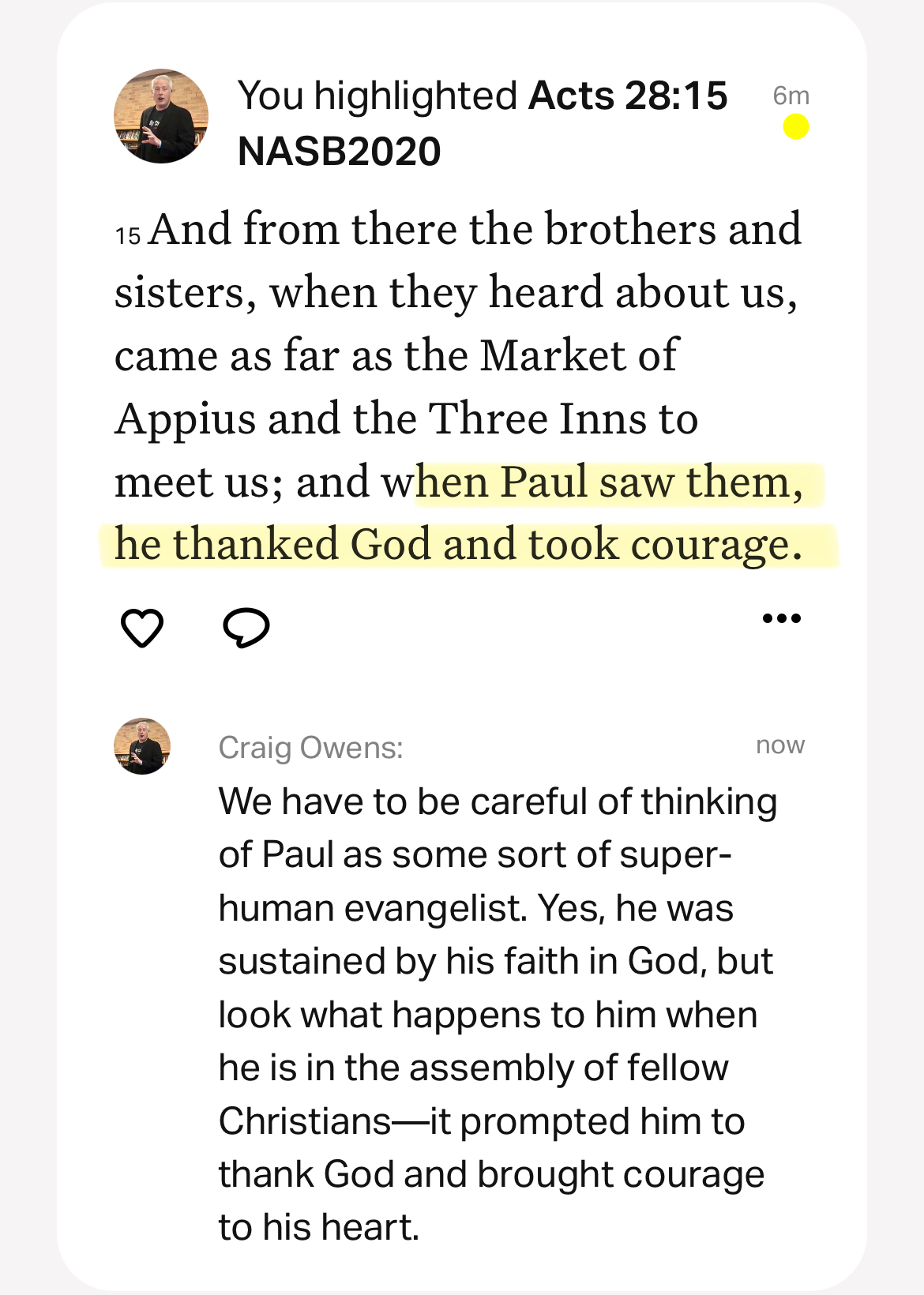This screenshot has width=924, height=1295.
Task: Open the profile photo beside the highlight header
Action: click(x=161, y=116)
